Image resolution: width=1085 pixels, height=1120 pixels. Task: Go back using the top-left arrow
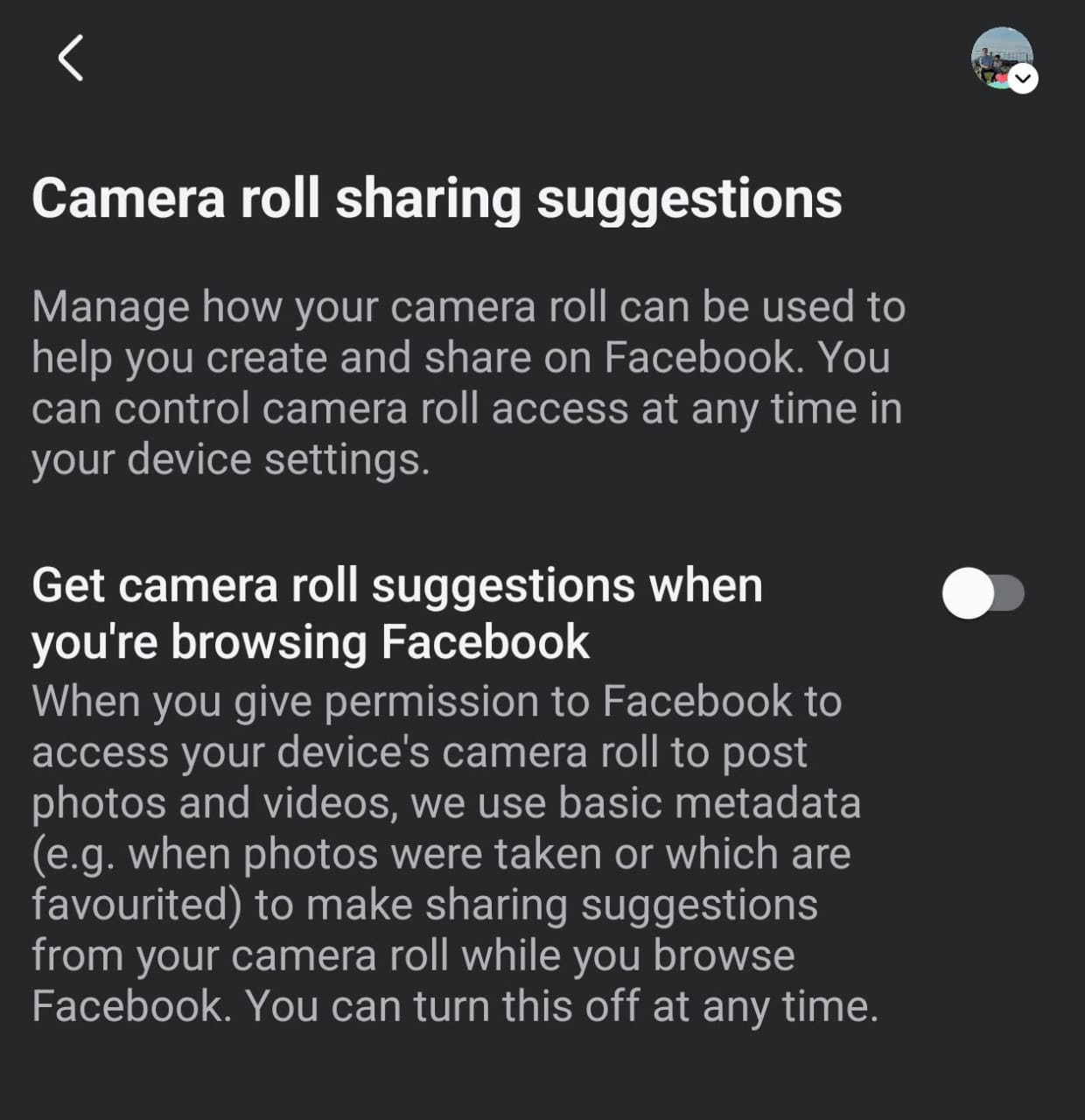[70, 59]
